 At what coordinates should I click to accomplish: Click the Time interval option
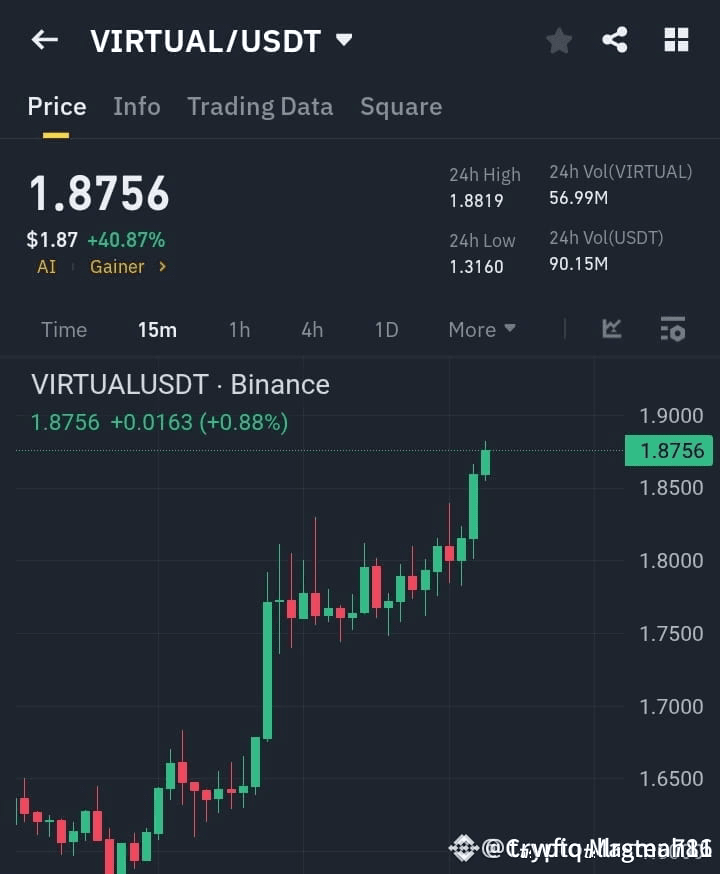click(64, 329)
